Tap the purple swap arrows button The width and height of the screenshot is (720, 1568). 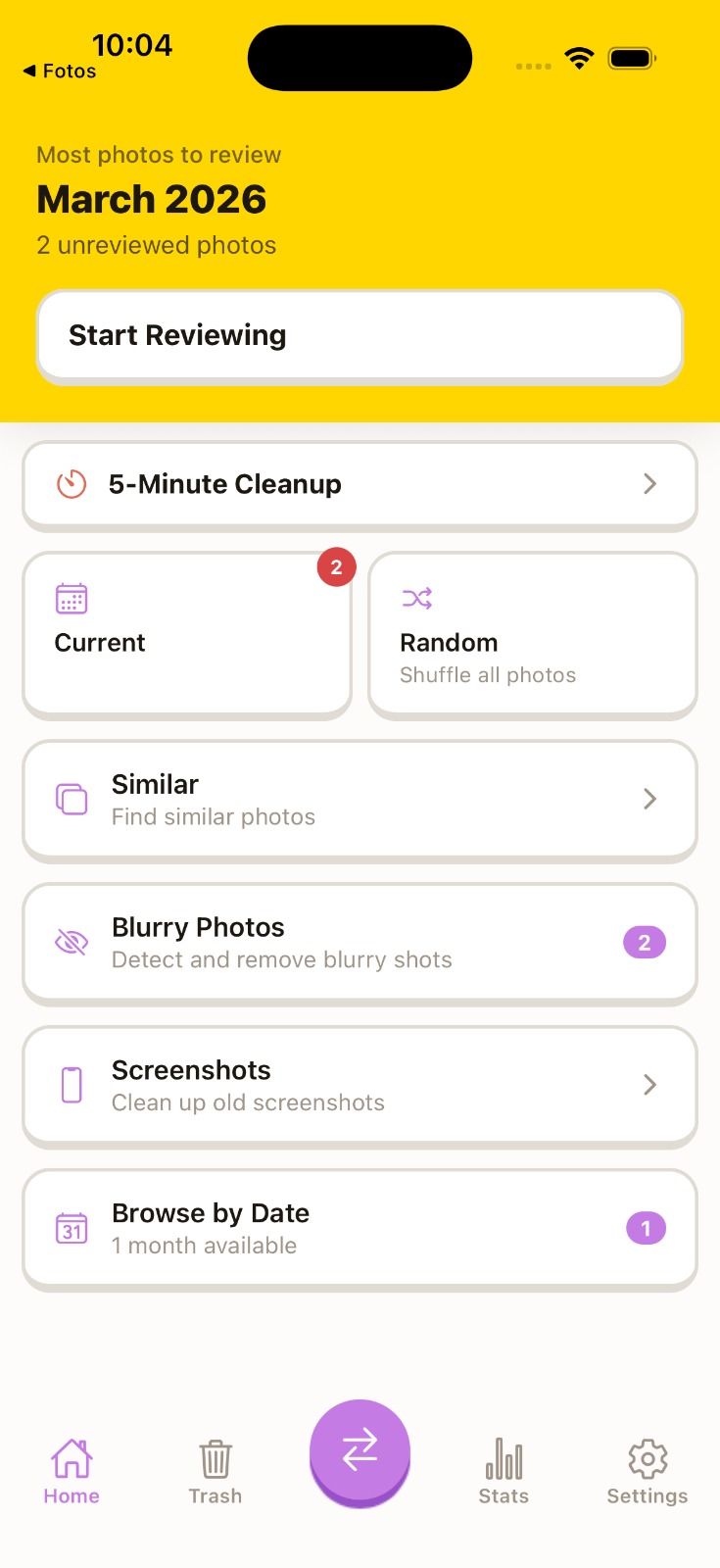360,1449
